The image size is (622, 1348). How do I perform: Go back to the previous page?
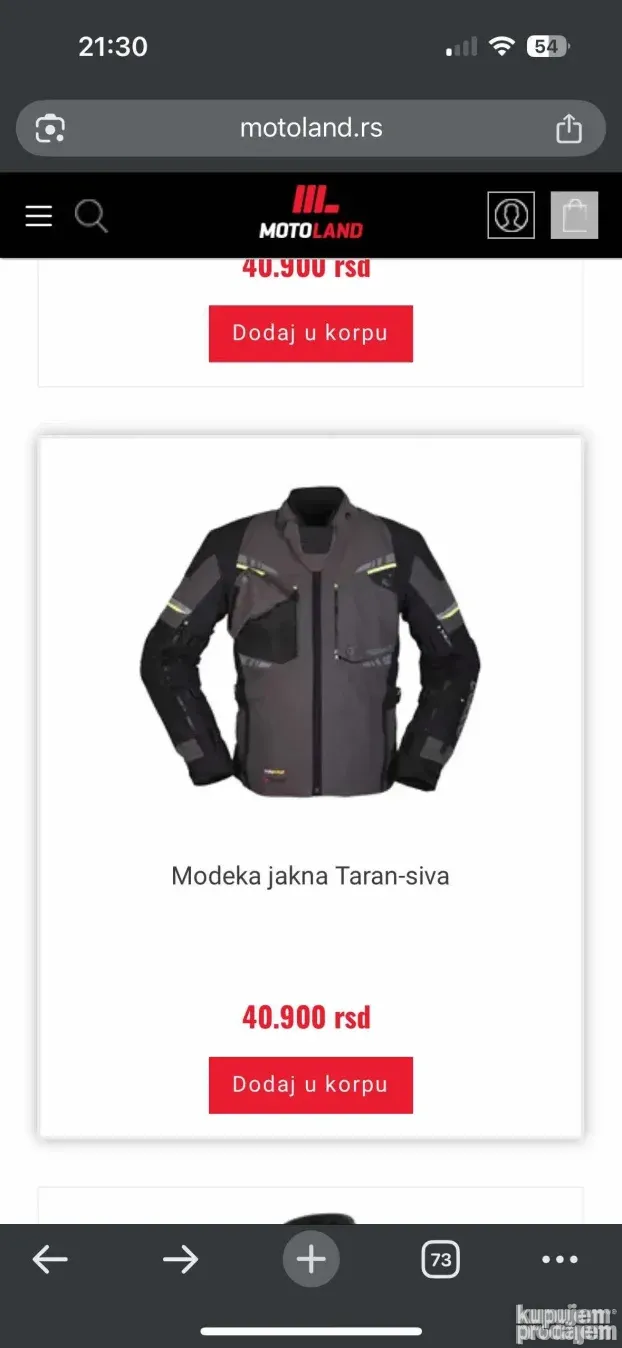tap(50, 1260)
